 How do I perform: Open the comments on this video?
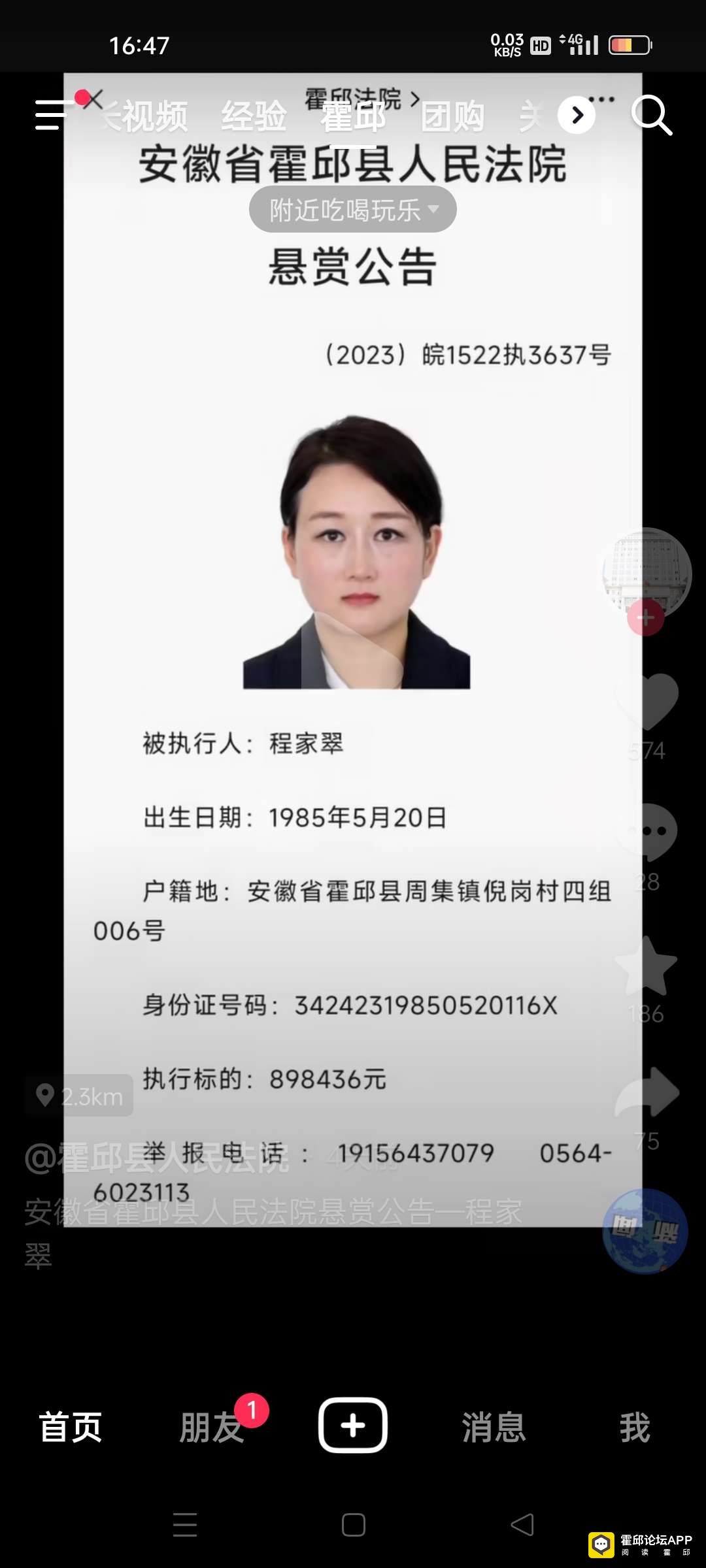click(x=647, y=833)
